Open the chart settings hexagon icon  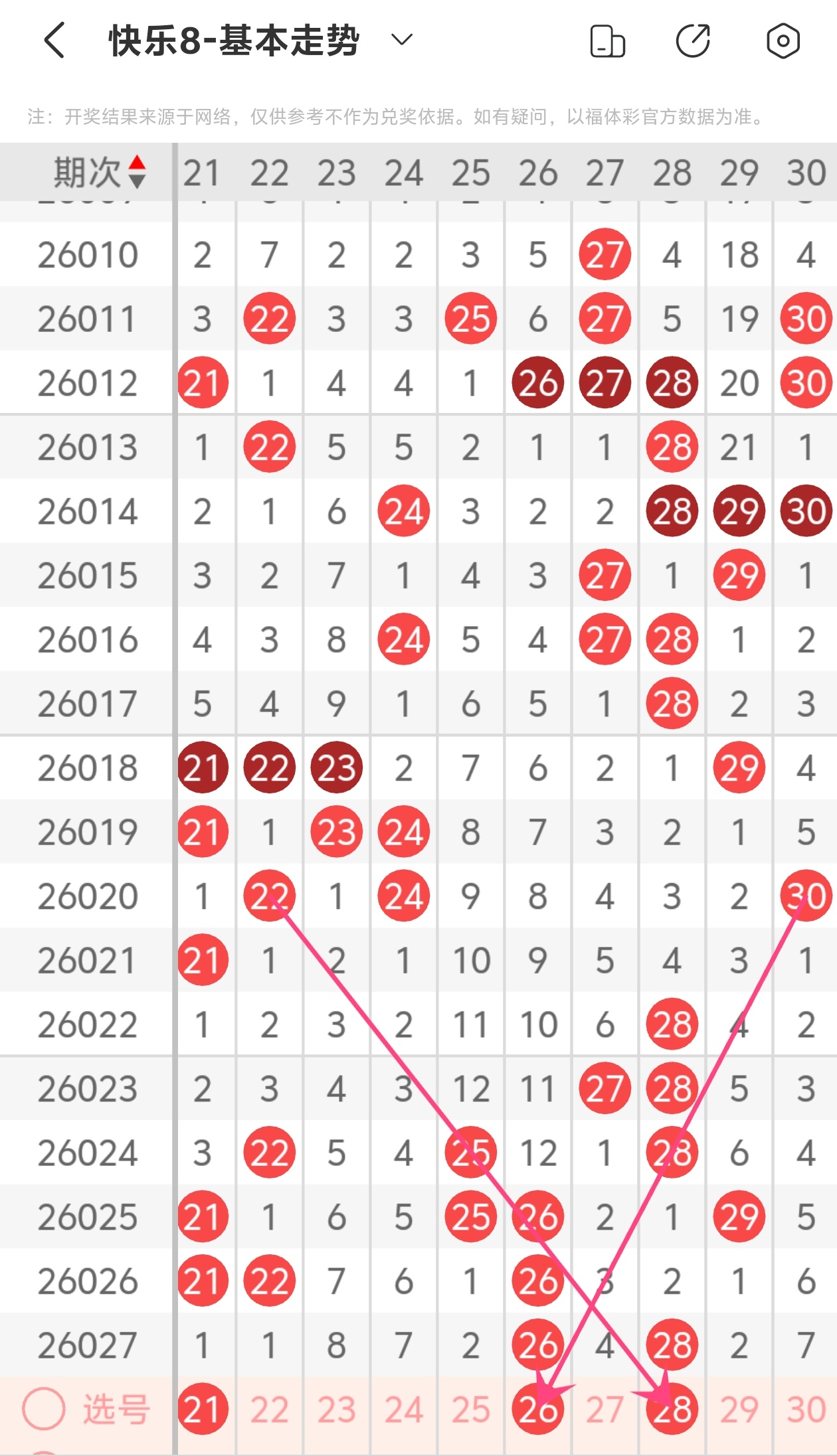pos(783,41)
